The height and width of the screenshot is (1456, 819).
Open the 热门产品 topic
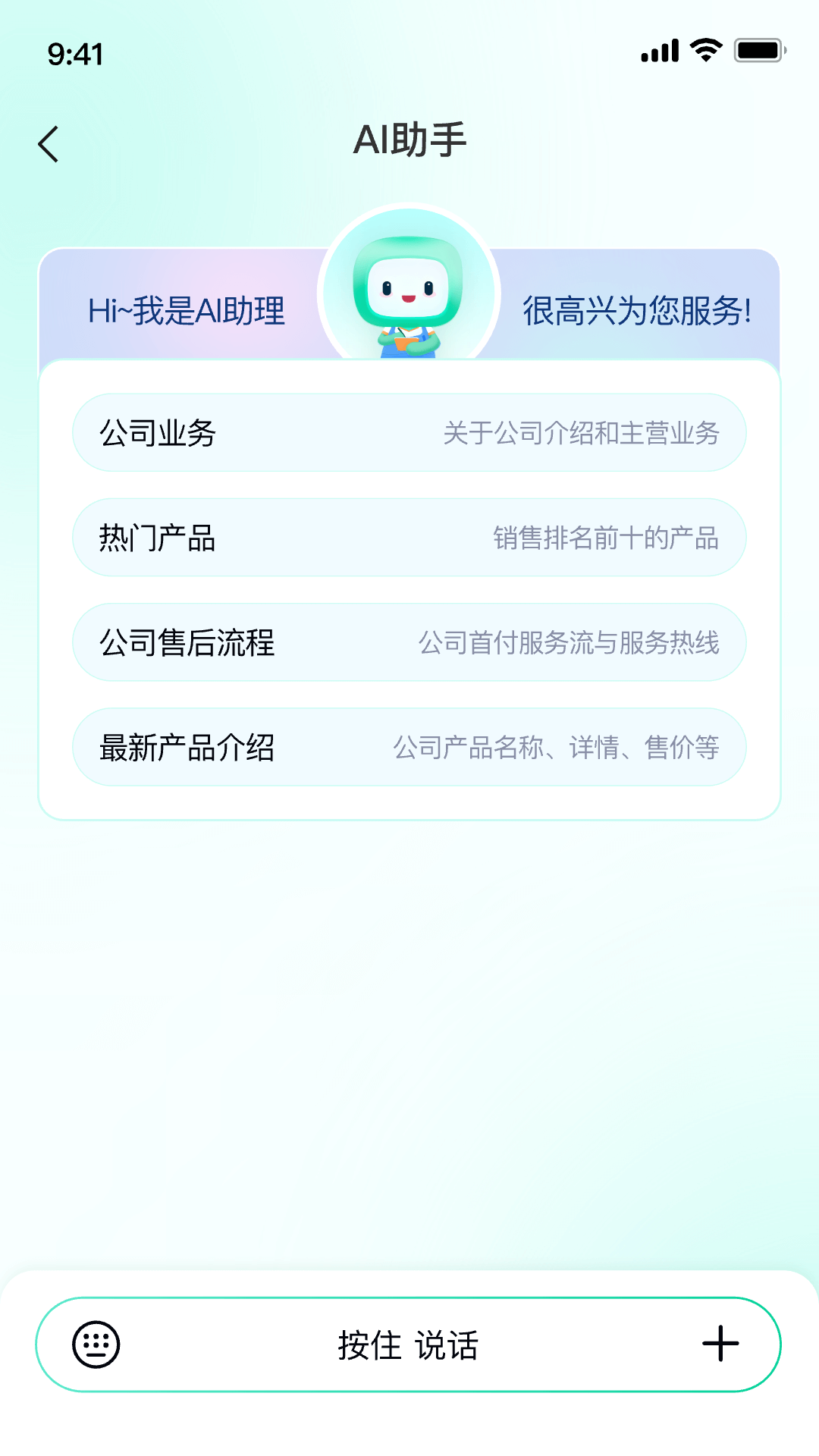(409, 538)
